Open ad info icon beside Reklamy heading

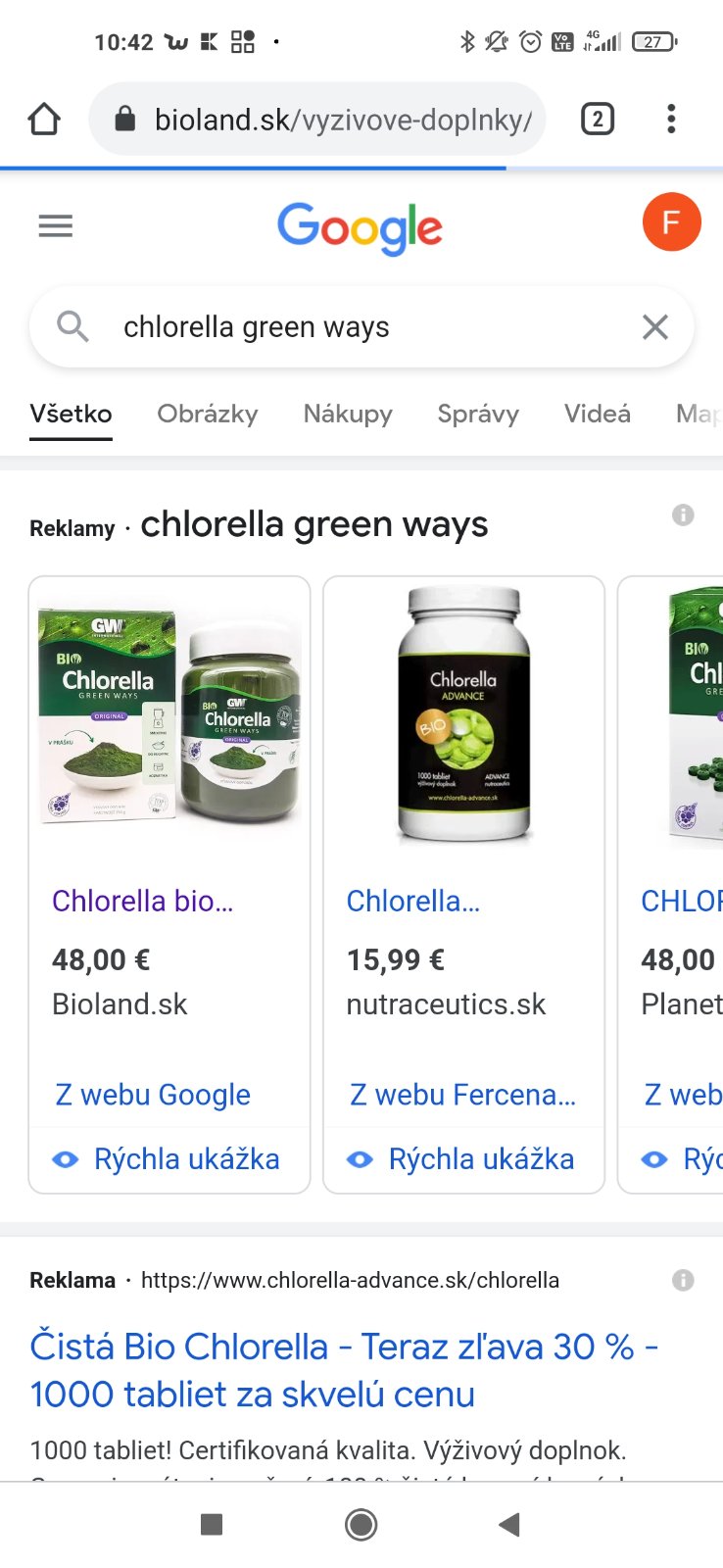[x=683, y=515]
